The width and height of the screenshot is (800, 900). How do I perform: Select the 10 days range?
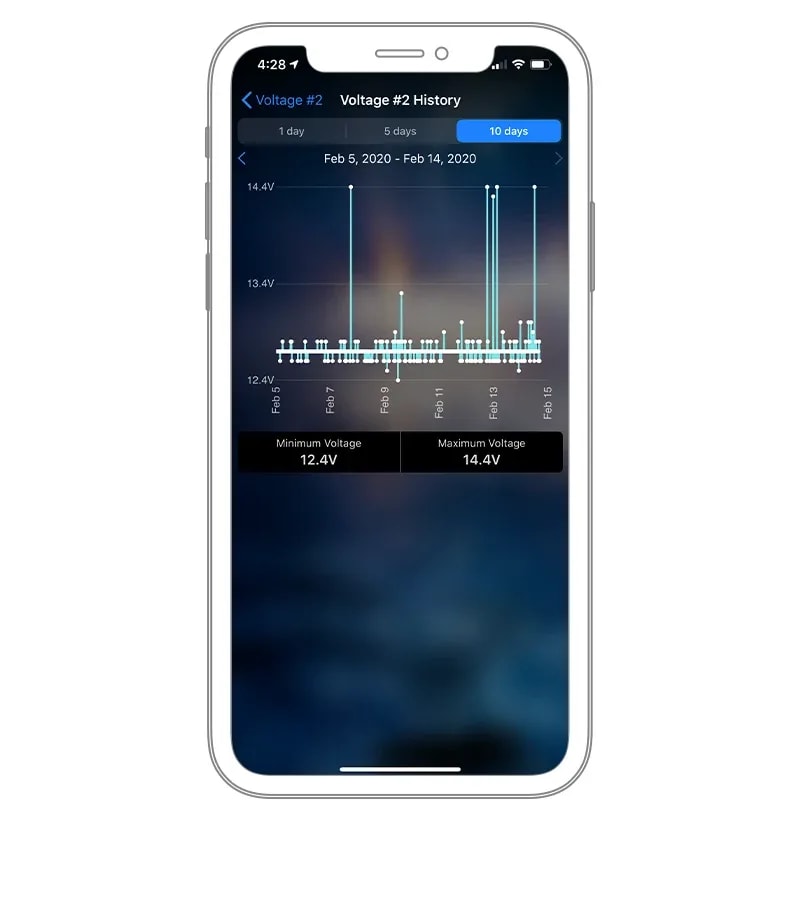508,131
